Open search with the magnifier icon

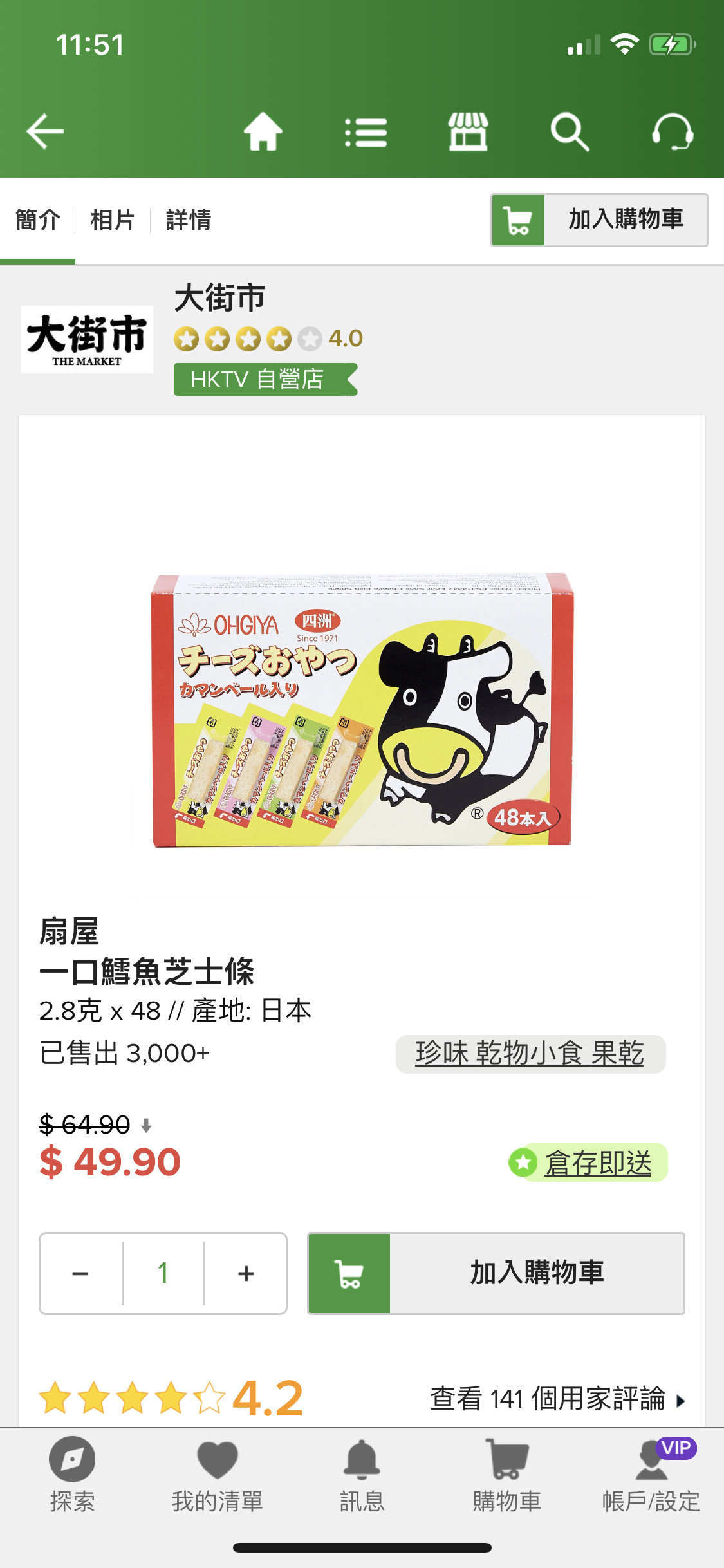[x=570, y=132]
